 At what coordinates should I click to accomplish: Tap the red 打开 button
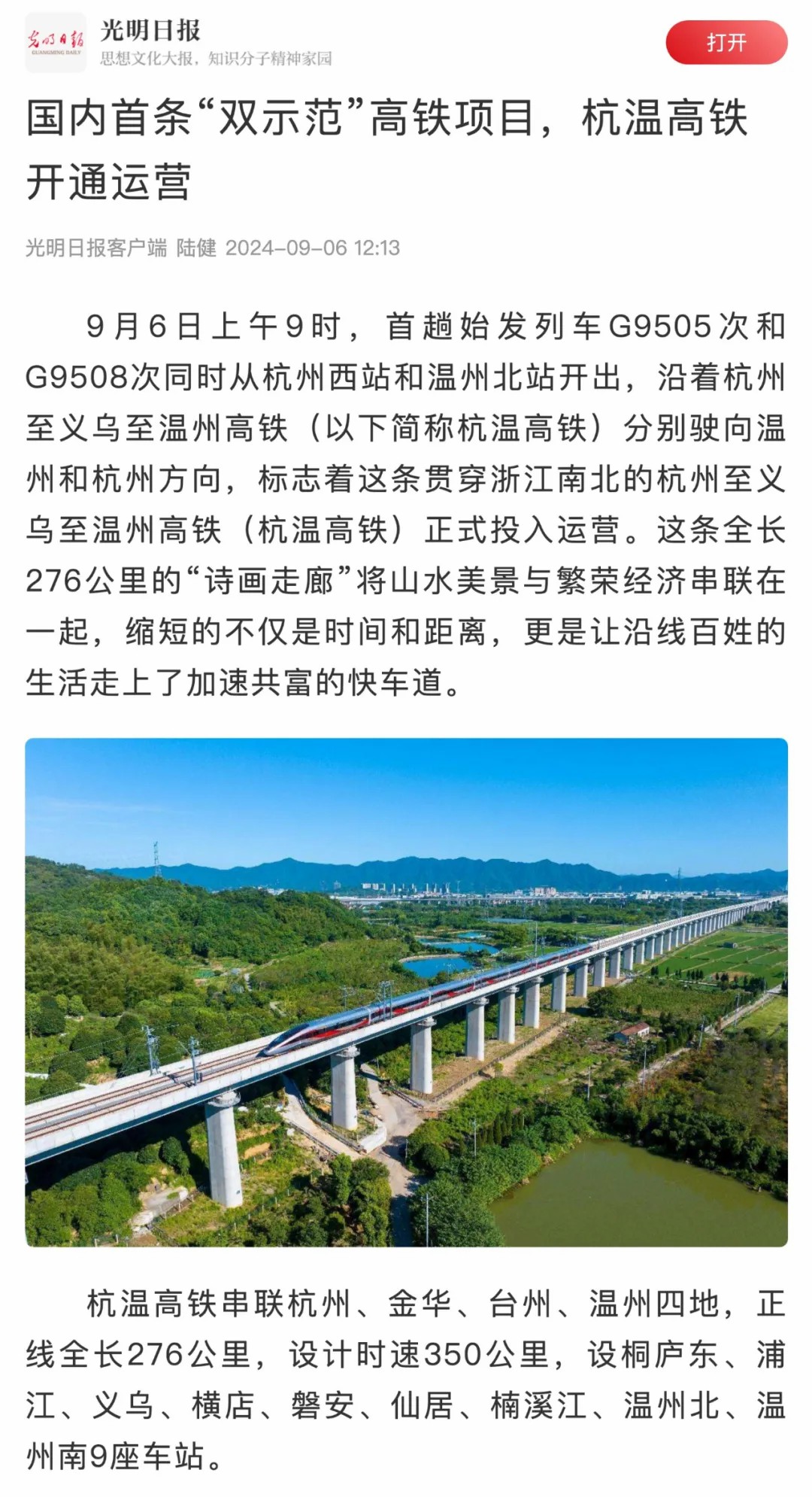pos(726,43)
